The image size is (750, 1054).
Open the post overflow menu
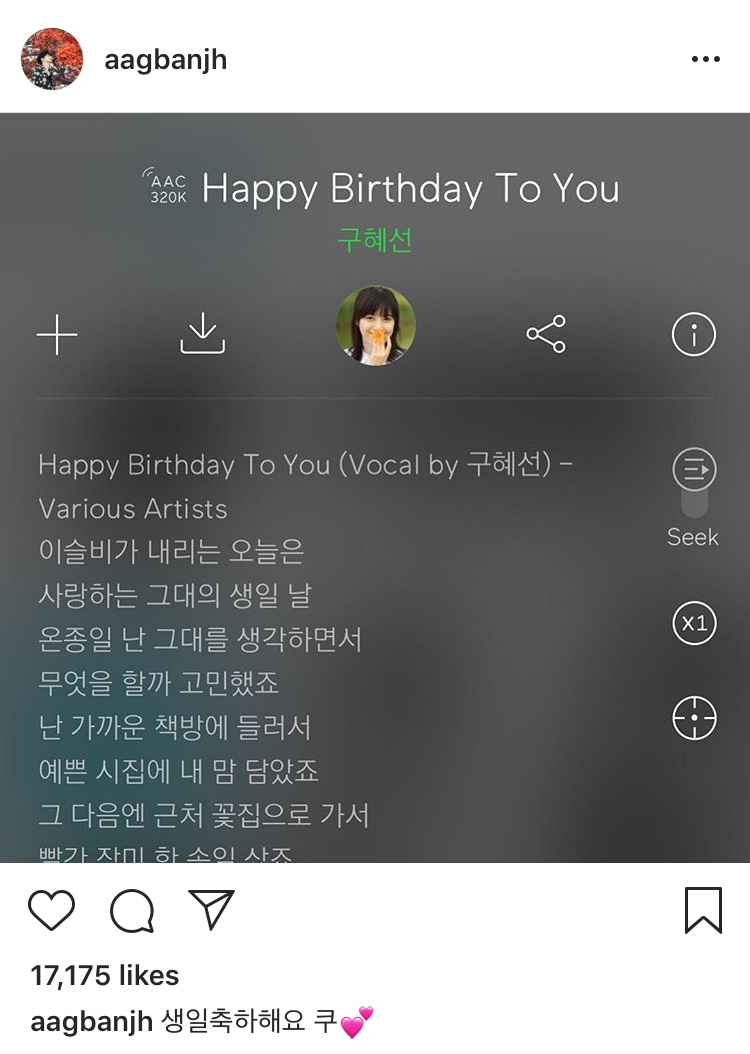[x=705, y=59]
